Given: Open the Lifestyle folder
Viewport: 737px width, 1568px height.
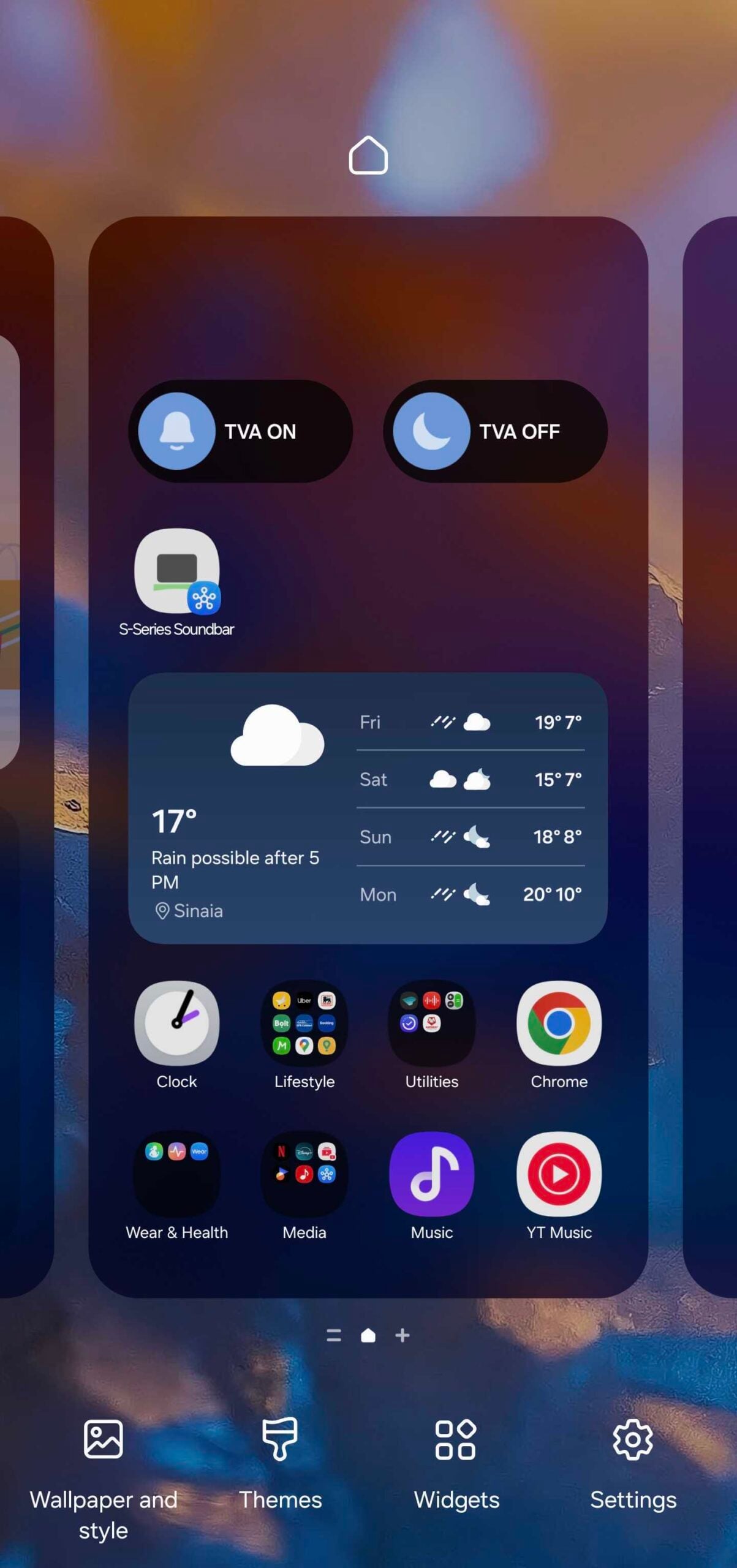Looking at the screenshot, I should 304,1023.
